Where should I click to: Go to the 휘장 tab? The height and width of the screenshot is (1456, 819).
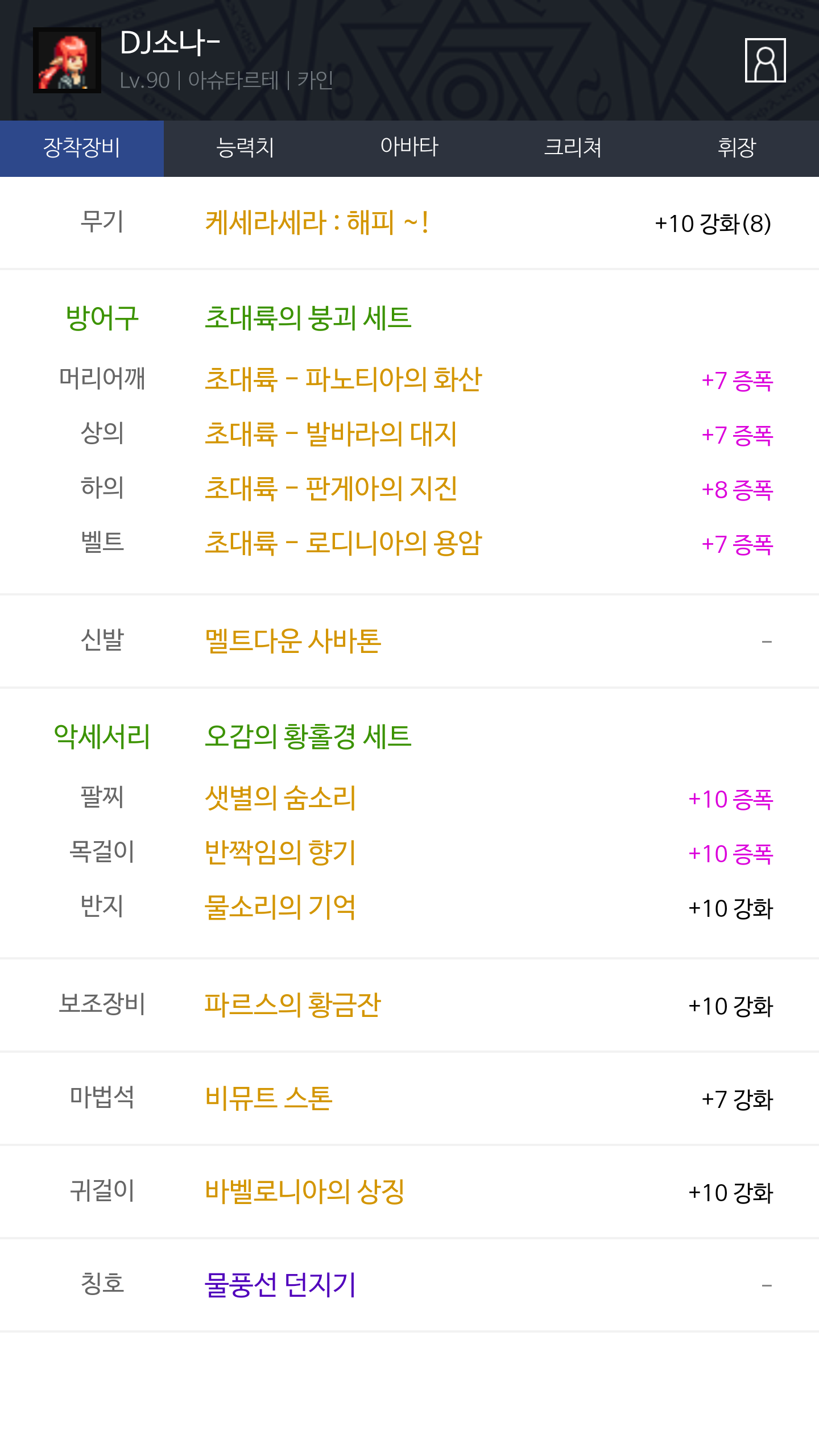point(737,148)
